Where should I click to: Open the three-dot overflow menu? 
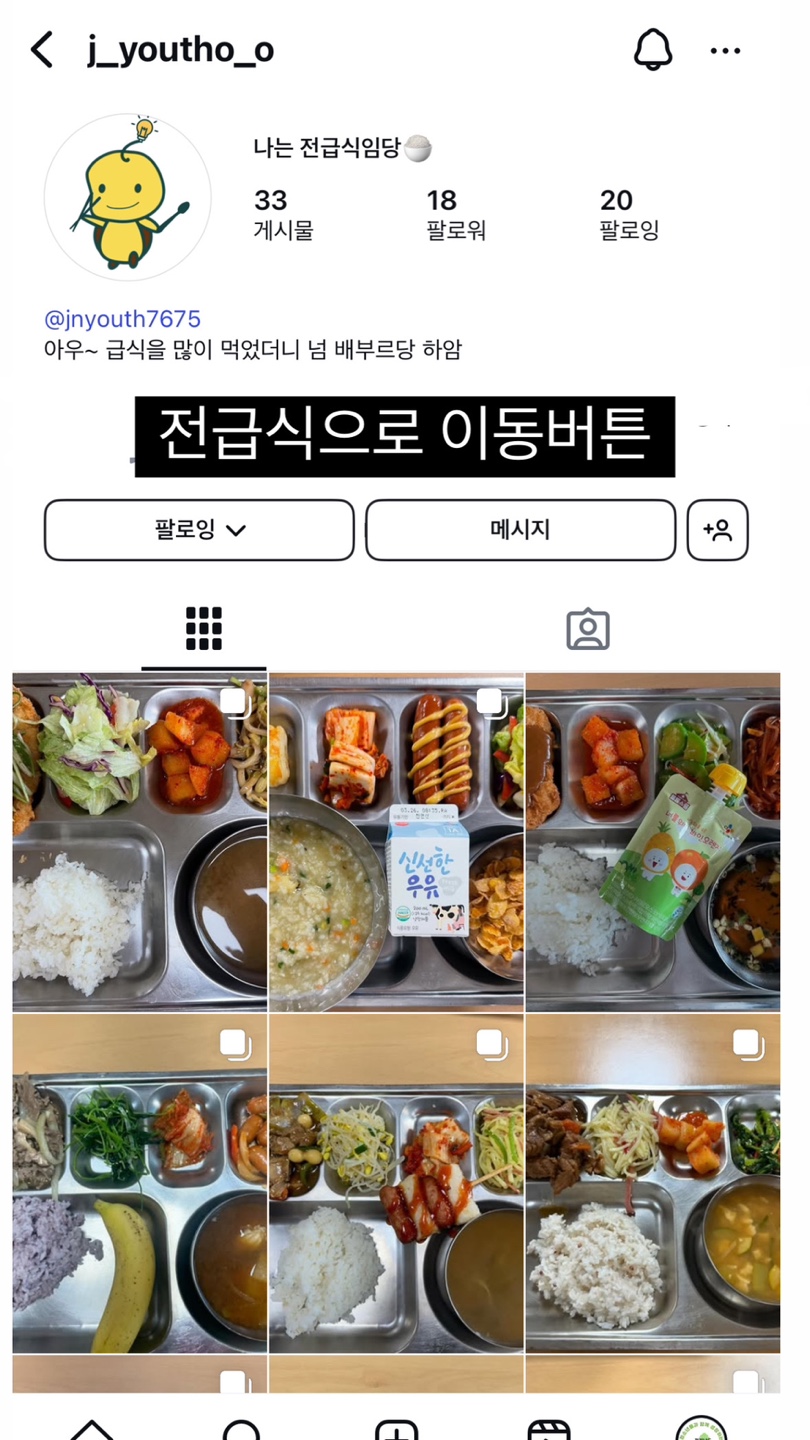coord(725,50)
